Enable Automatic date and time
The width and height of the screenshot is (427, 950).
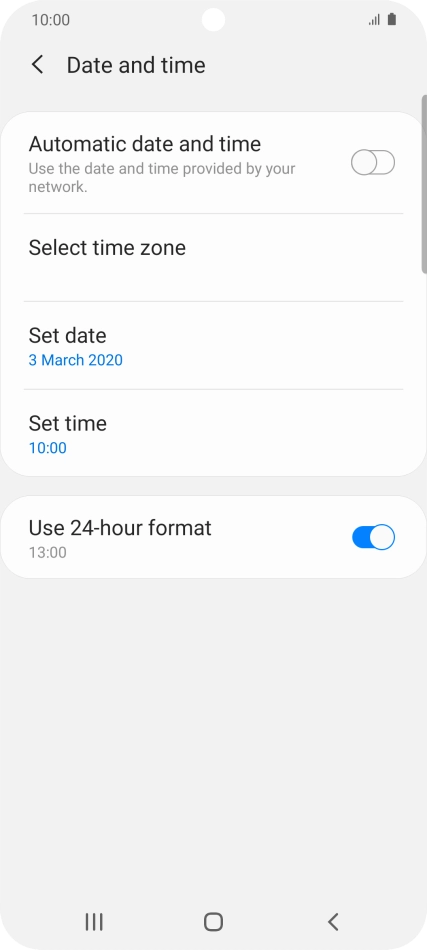pyautogui.click(x=373, y=163)
